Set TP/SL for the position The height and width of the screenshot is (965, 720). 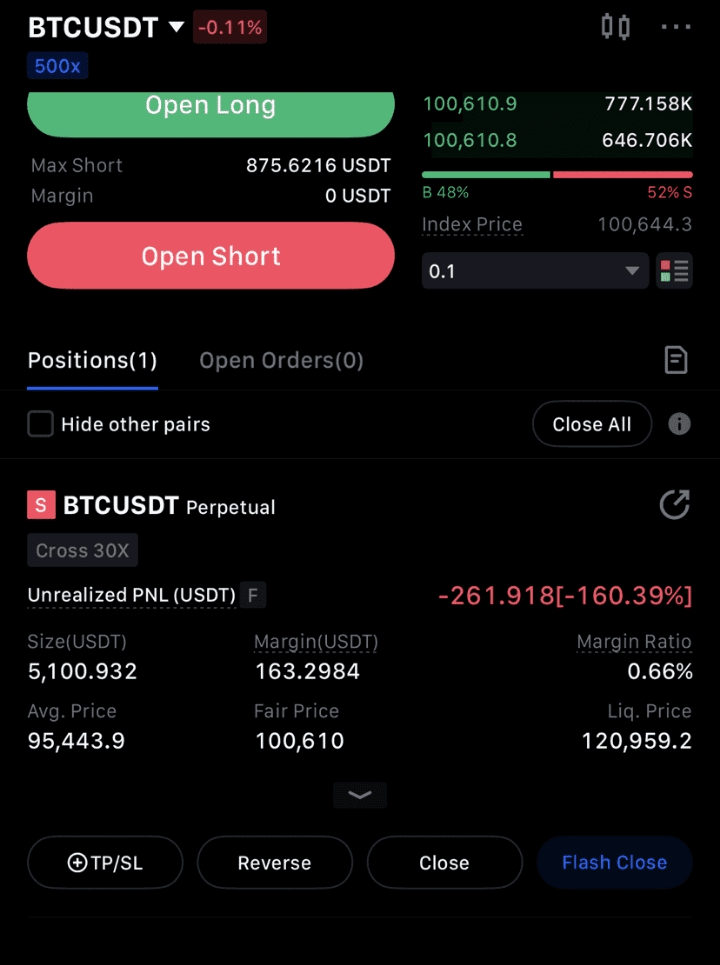point(105,863)
